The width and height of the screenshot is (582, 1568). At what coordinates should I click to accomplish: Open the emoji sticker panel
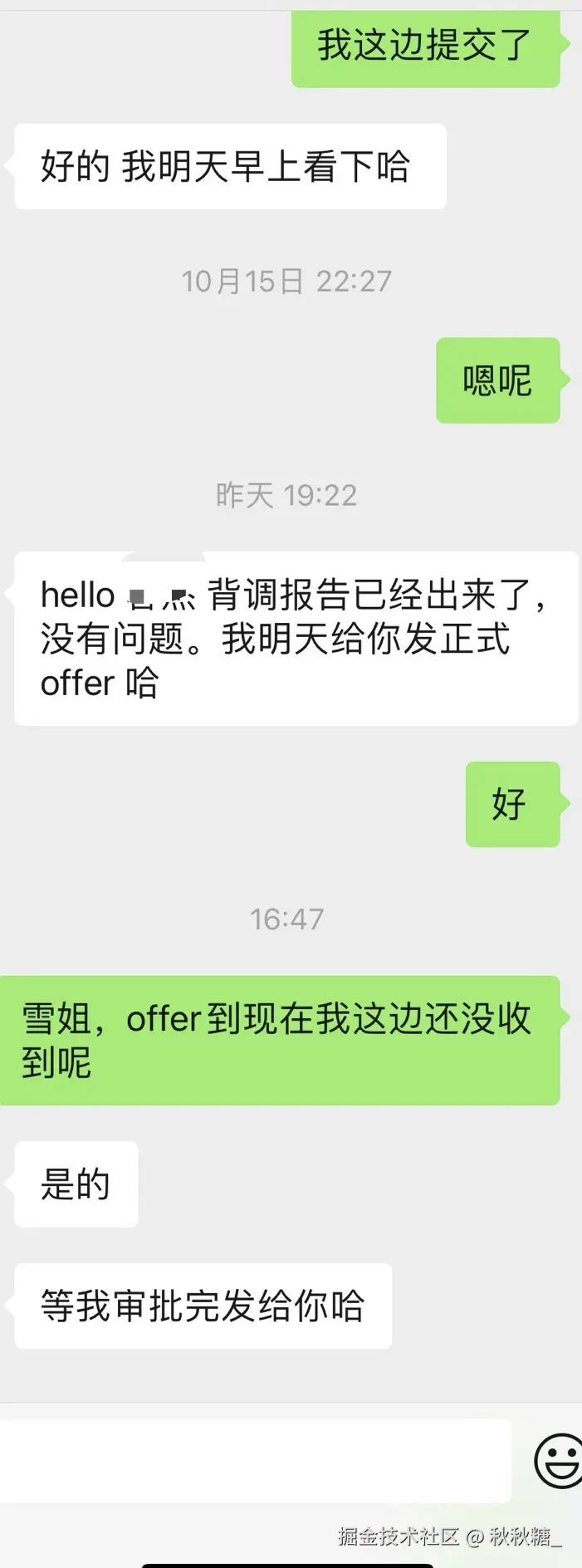(x=558, y=1460)
